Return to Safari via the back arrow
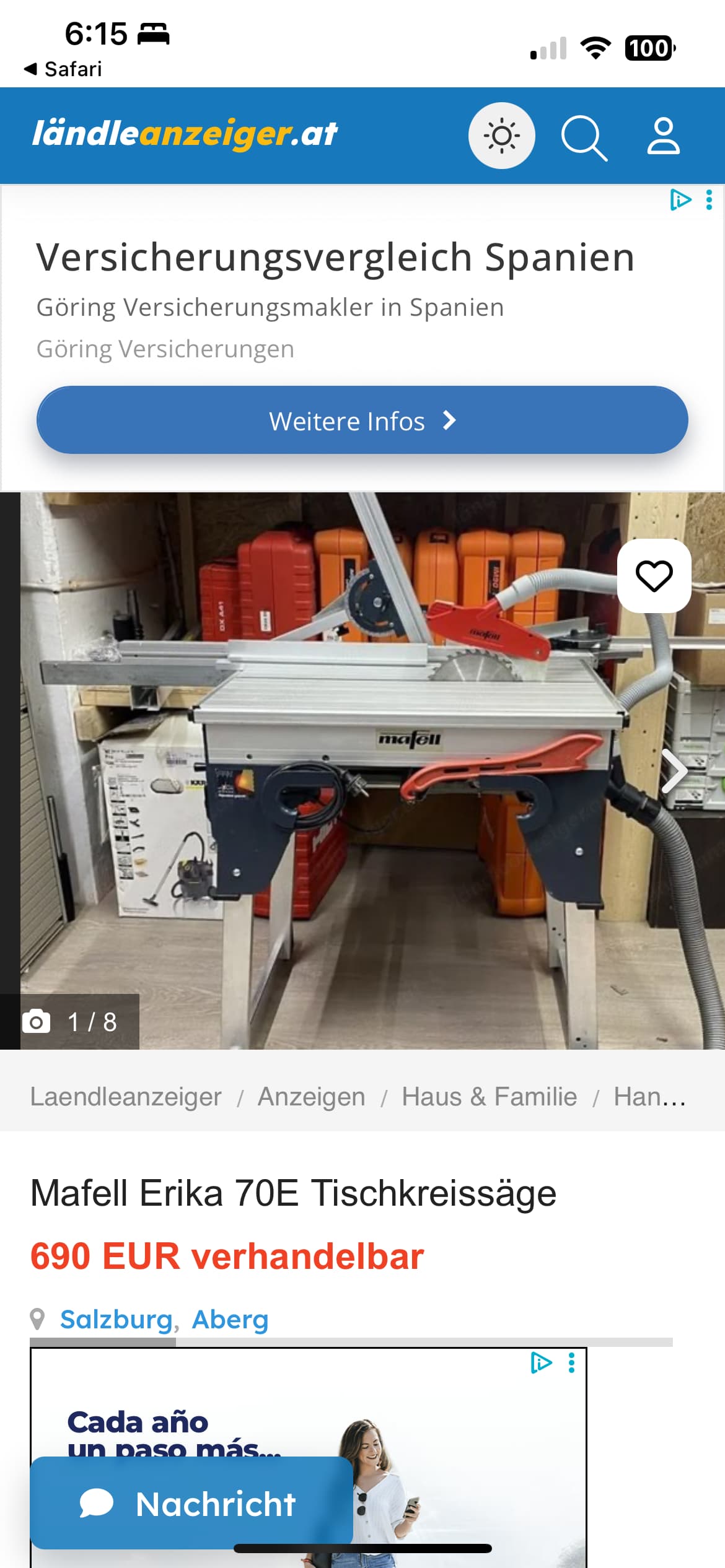The height and width of the screenshot is (1568, 725). [63, 69]
